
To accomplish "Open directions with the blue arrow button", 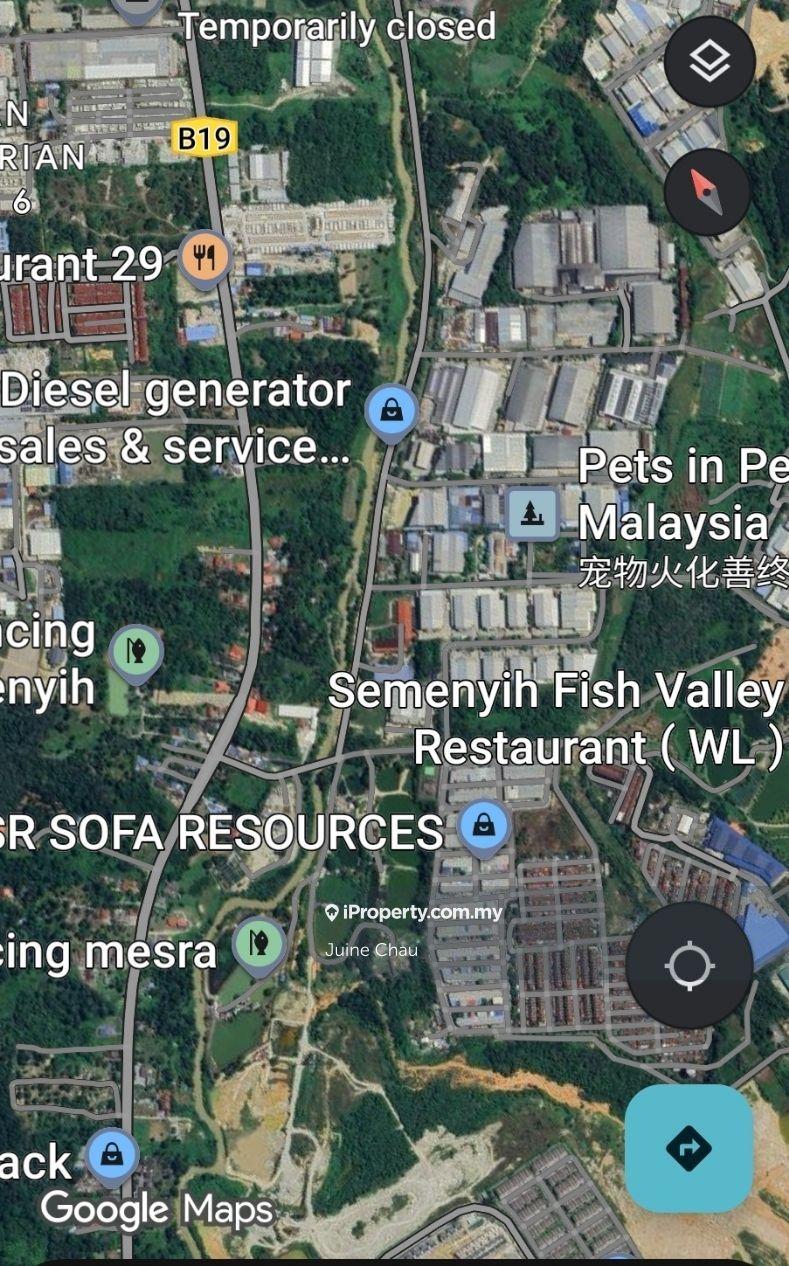I will [x=688, y=1148].
